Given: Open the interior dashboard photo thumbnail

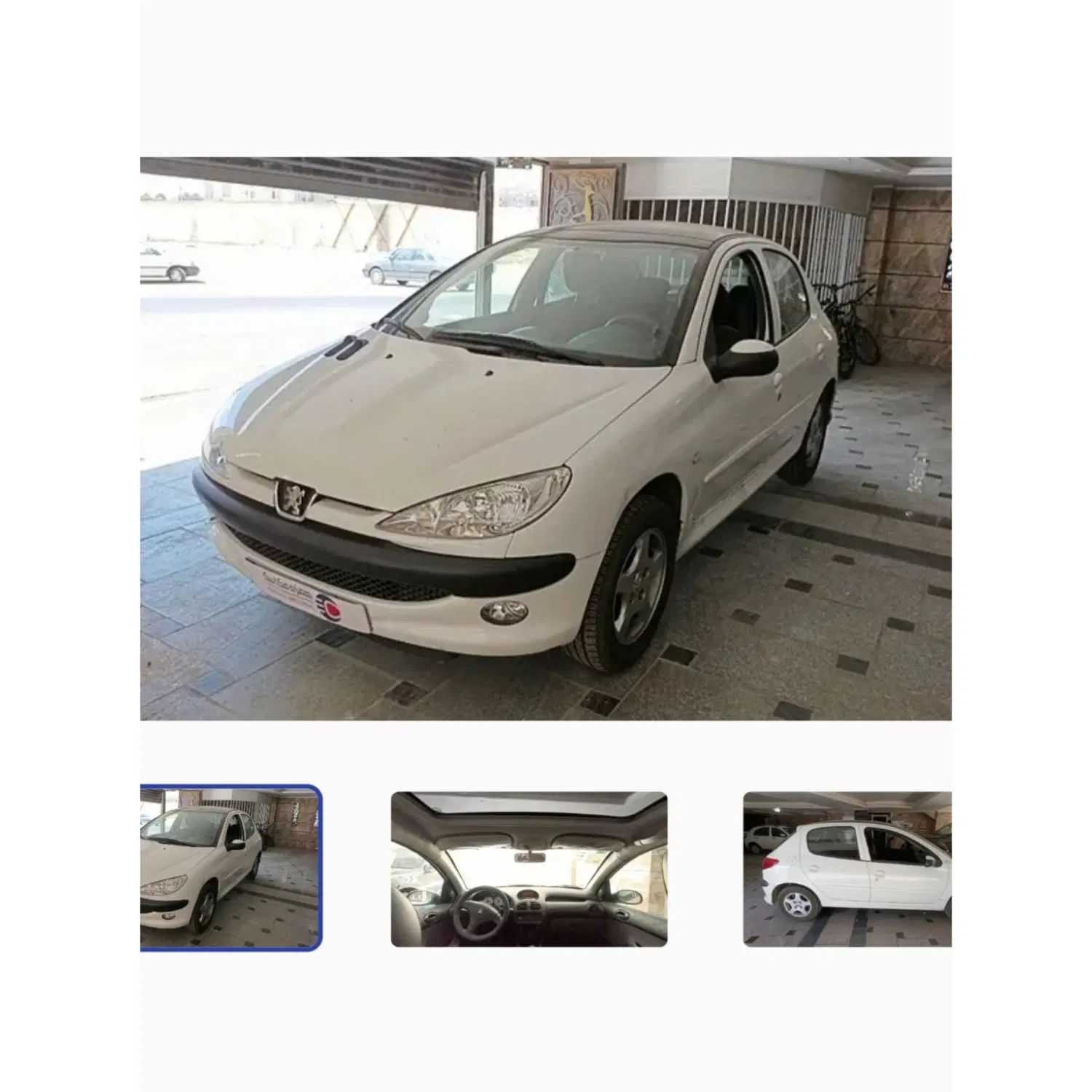Looking at the screenshot, I should tap(529, 869).
